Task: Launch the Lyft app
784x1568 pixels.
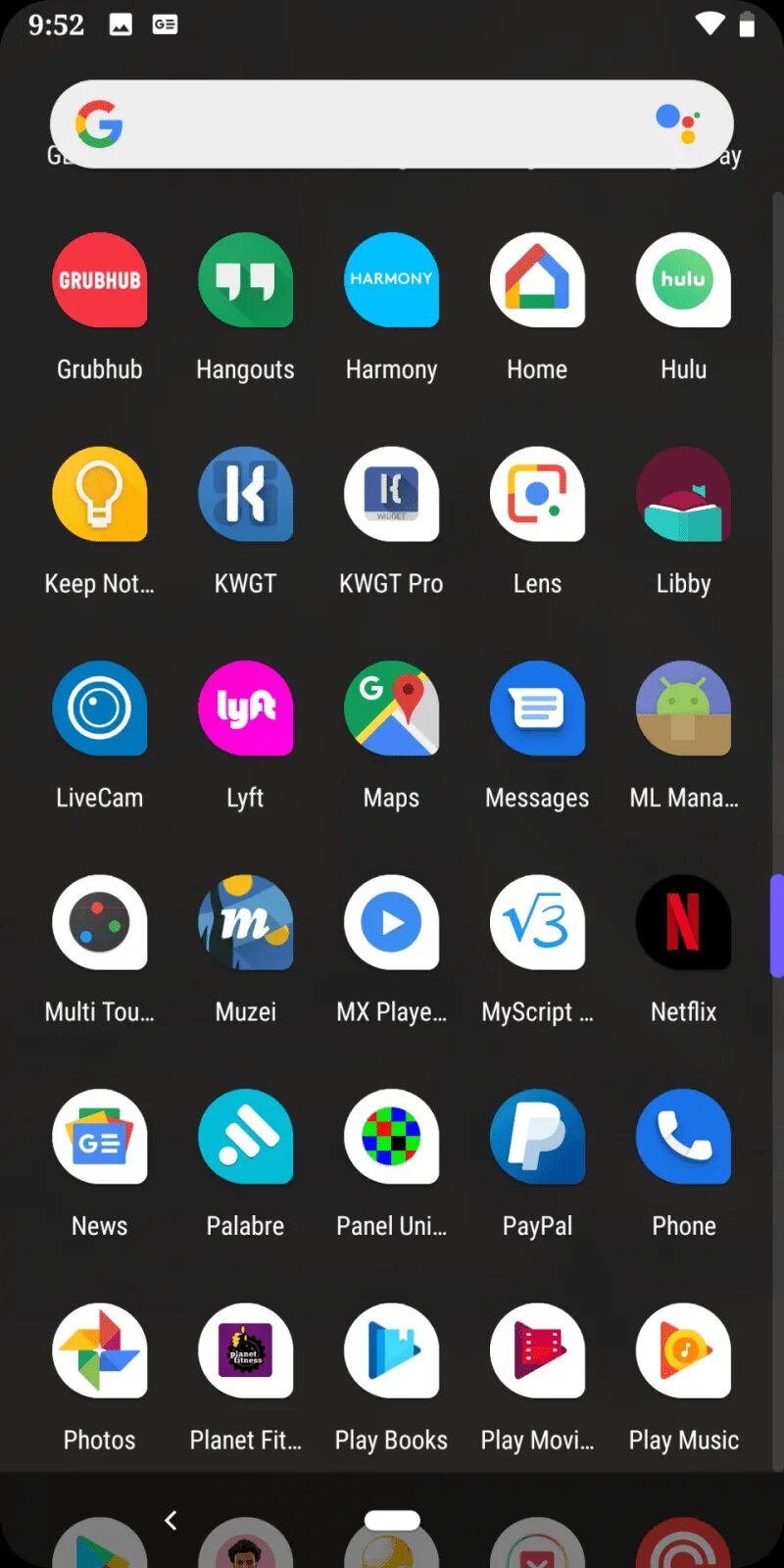Action: pos(245,709)
